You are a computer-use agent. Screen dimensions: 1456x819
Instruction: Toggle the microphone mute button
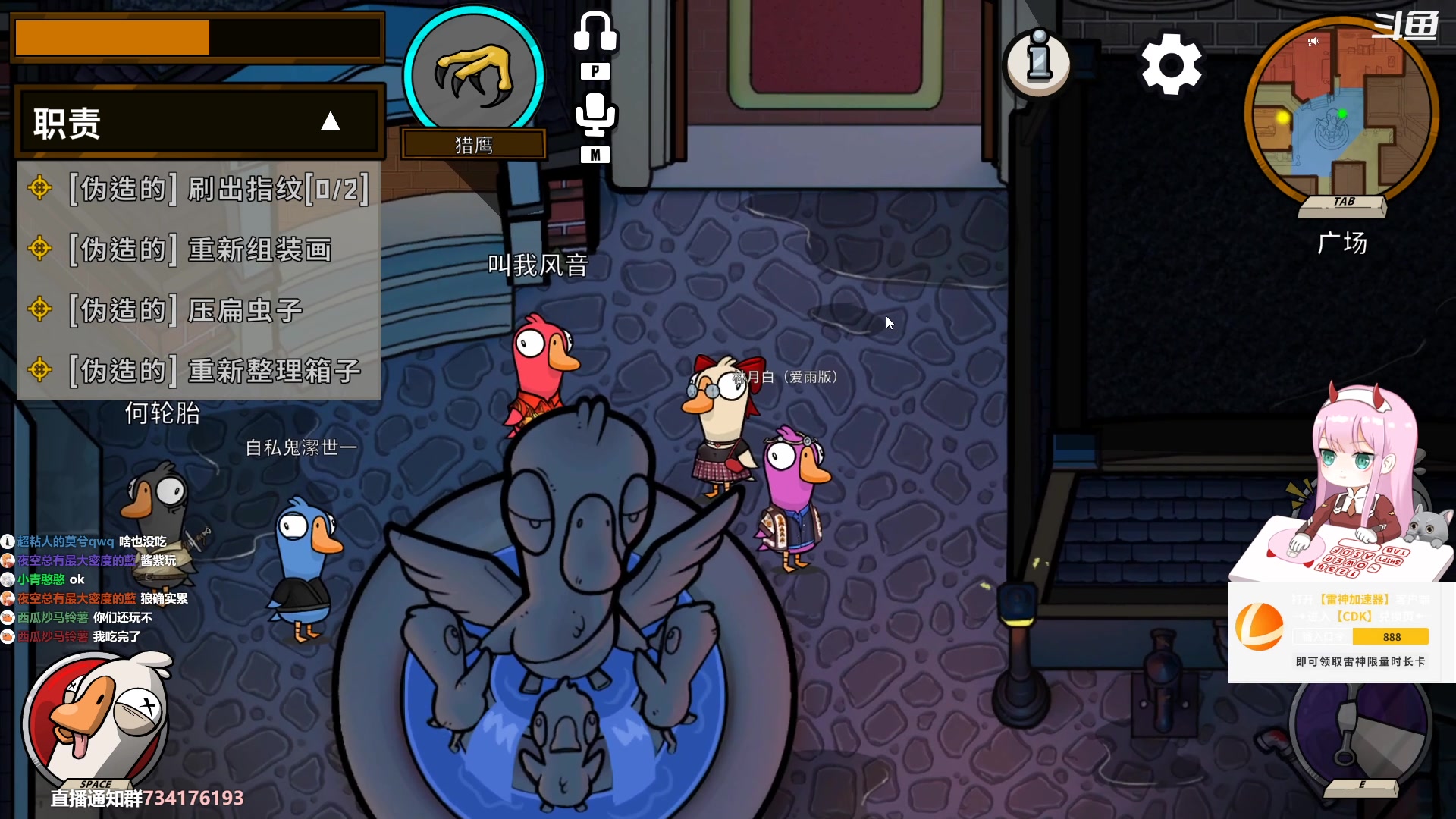tap(595, 115)
